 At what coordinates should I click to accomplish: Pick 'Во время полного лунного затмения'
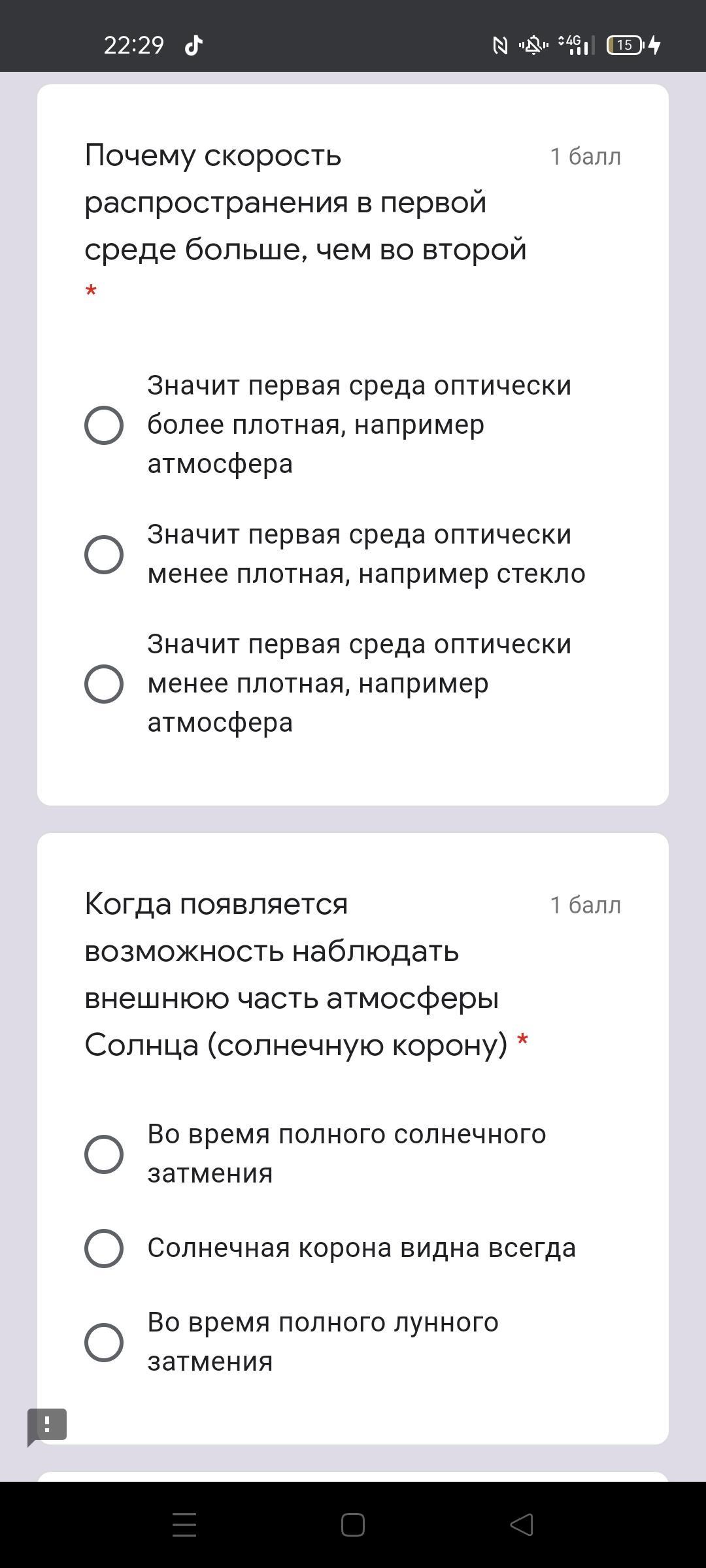point(104,1343)
